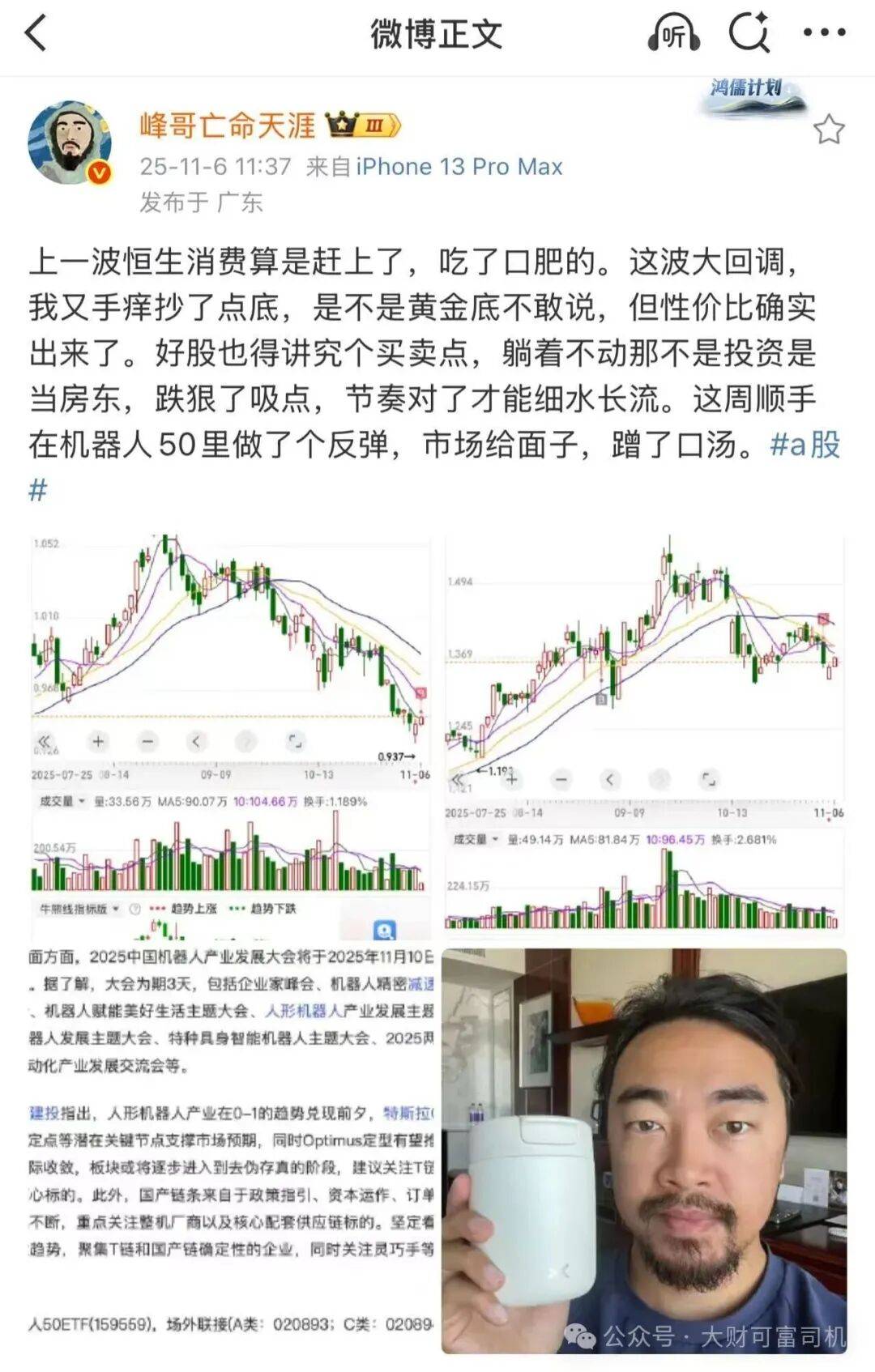View the first stock chart image
The height and width of the screenshot is (1372, 875).
click(231, 729)
